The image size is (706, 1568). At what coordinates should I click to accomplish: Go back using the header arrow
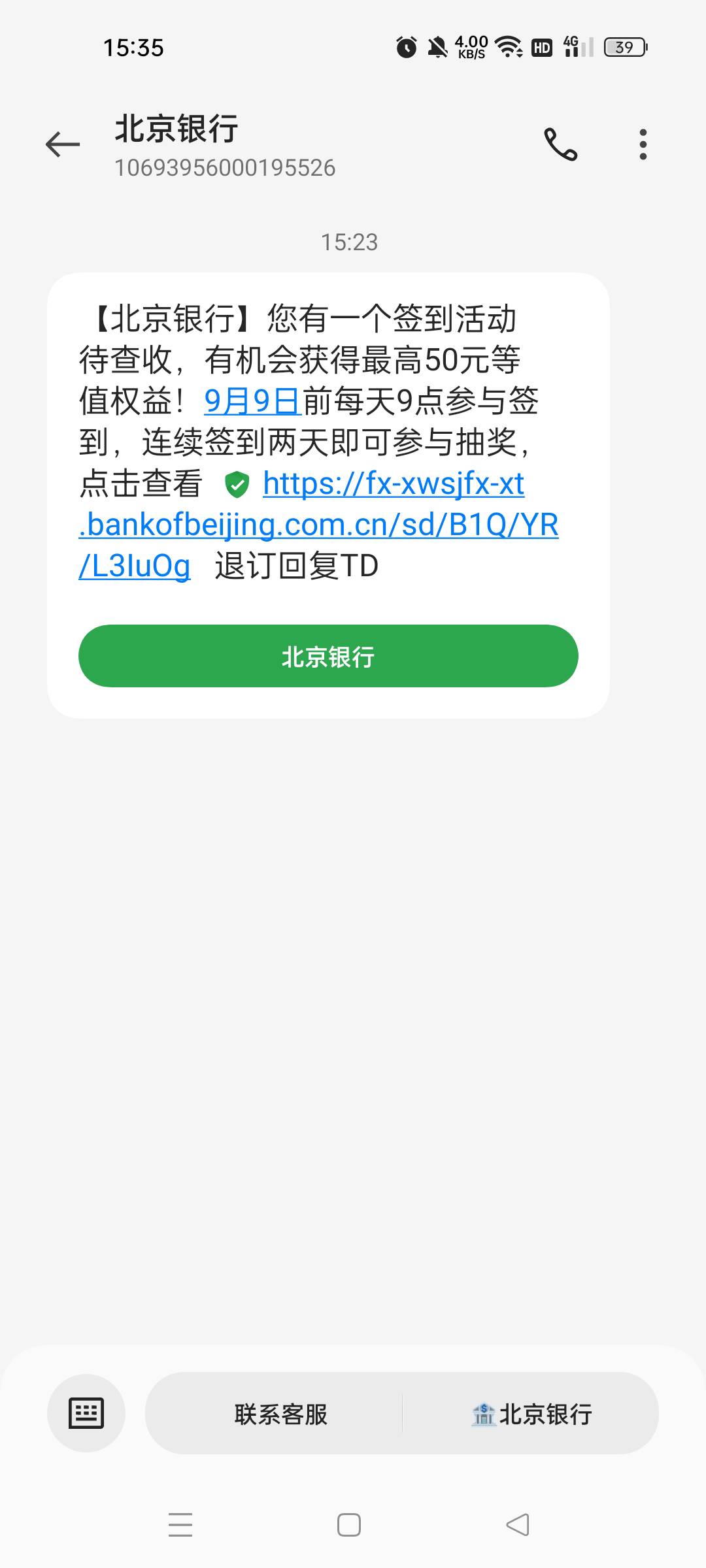(63, 144)
